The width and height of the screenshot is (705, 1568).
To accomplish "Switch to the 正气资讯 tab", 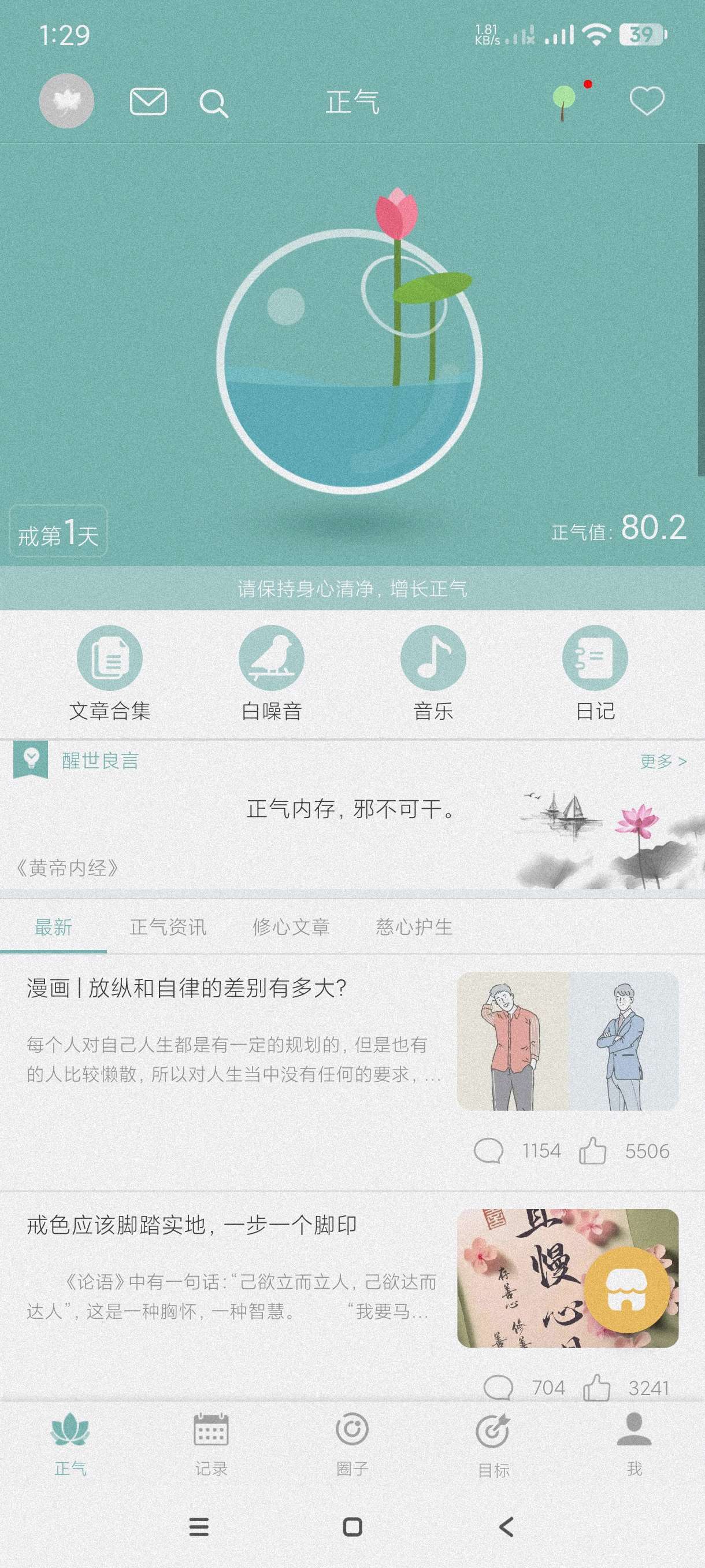I will 168,927.
